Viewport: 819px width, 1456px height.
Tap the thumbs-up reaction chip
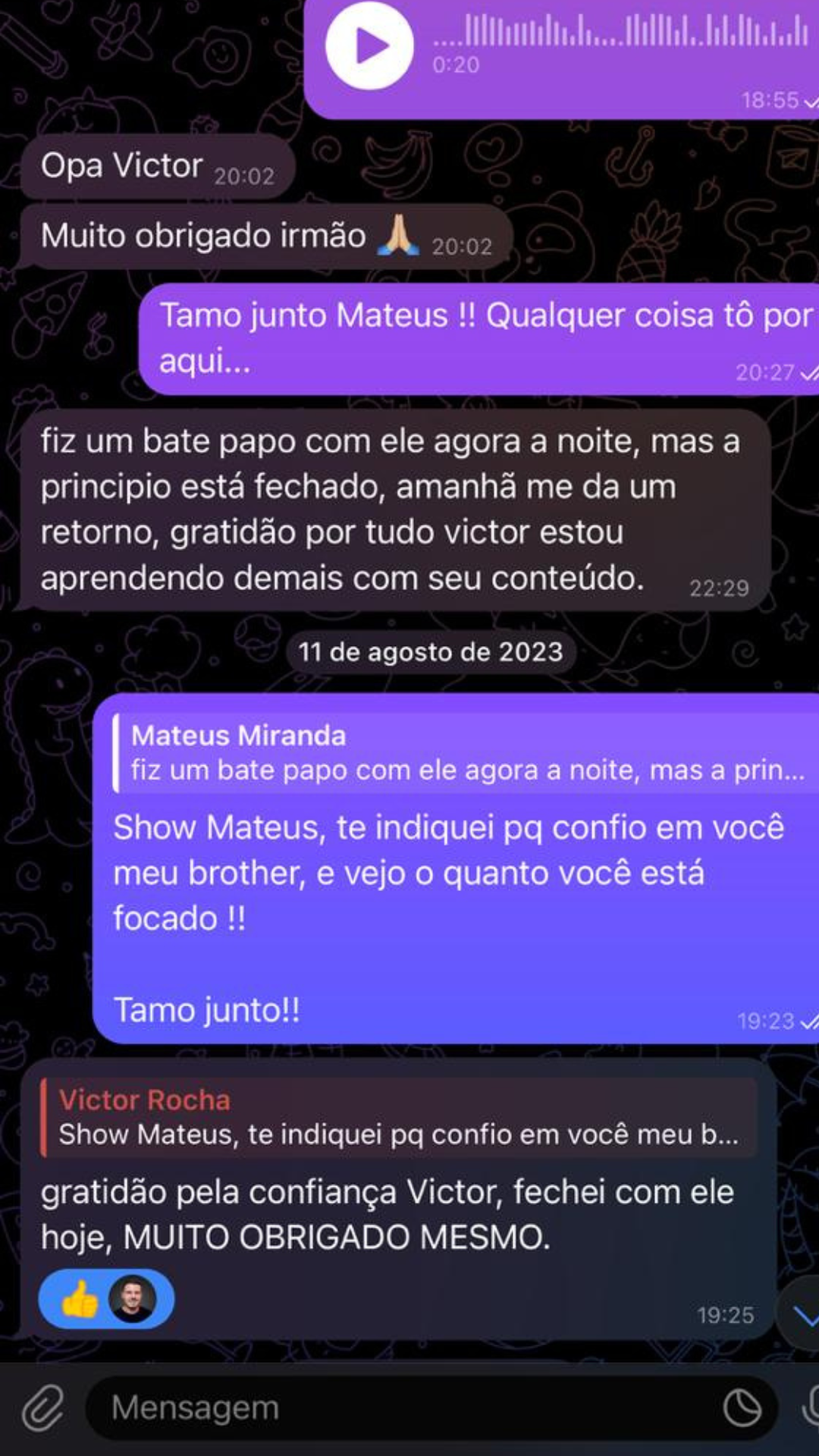click(x=106, y=1299)
